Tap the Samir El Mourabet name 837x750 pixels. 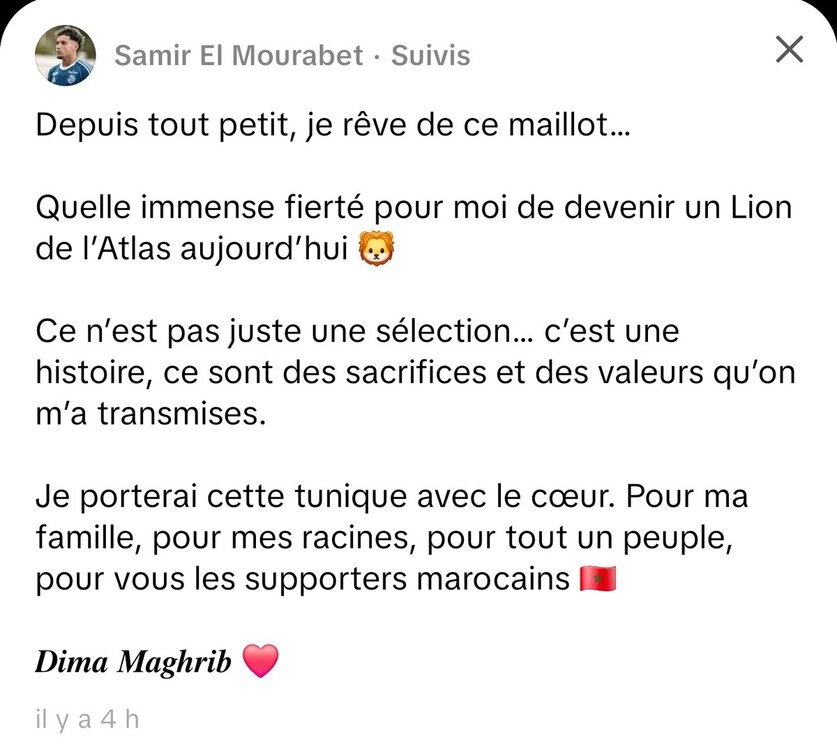coord(238,55)
